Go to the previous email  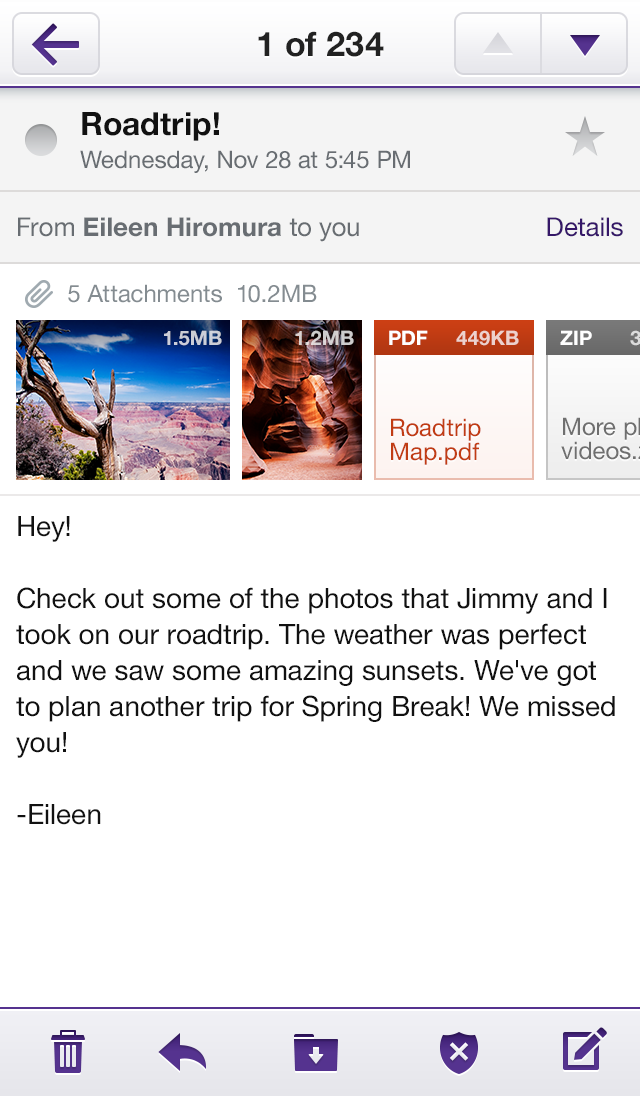pyautogui.click(x=498, y=45)
